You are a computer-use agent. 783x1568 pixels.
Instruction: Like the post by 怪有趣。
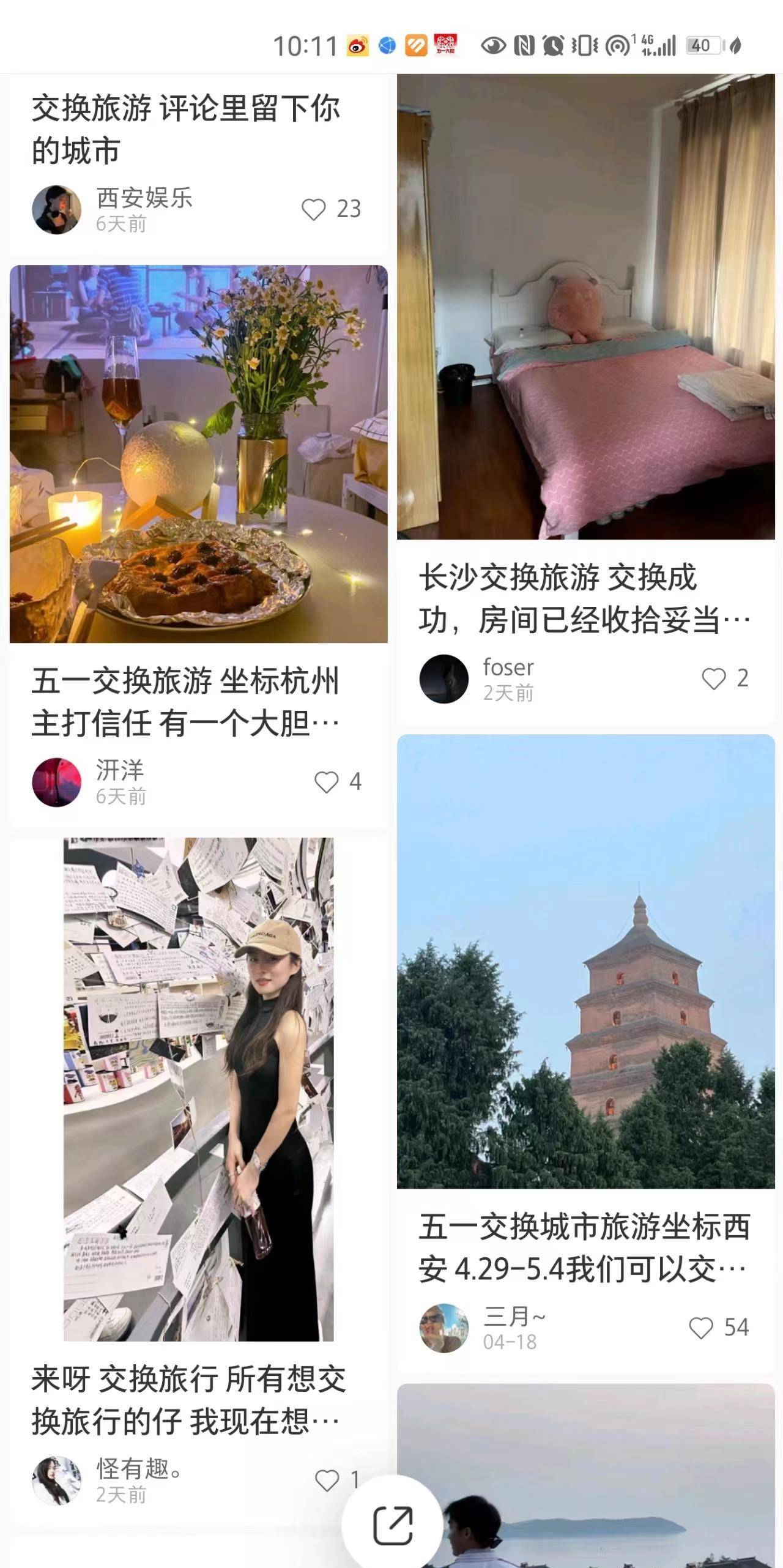(327, 1481)
